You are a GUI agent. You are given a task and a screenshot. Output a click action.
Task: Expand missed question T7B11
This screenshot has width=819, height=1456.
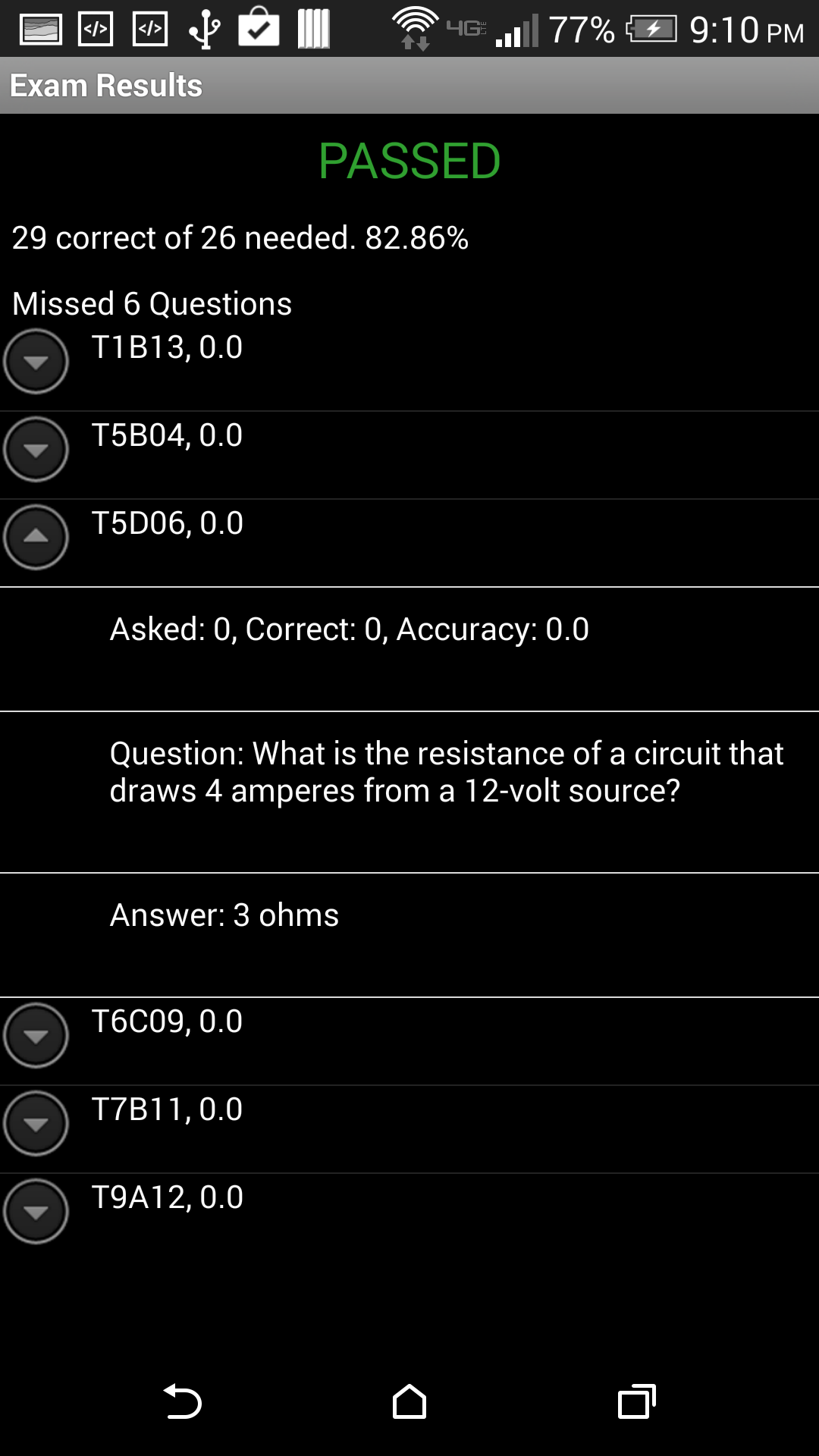tap(36, 1124)
